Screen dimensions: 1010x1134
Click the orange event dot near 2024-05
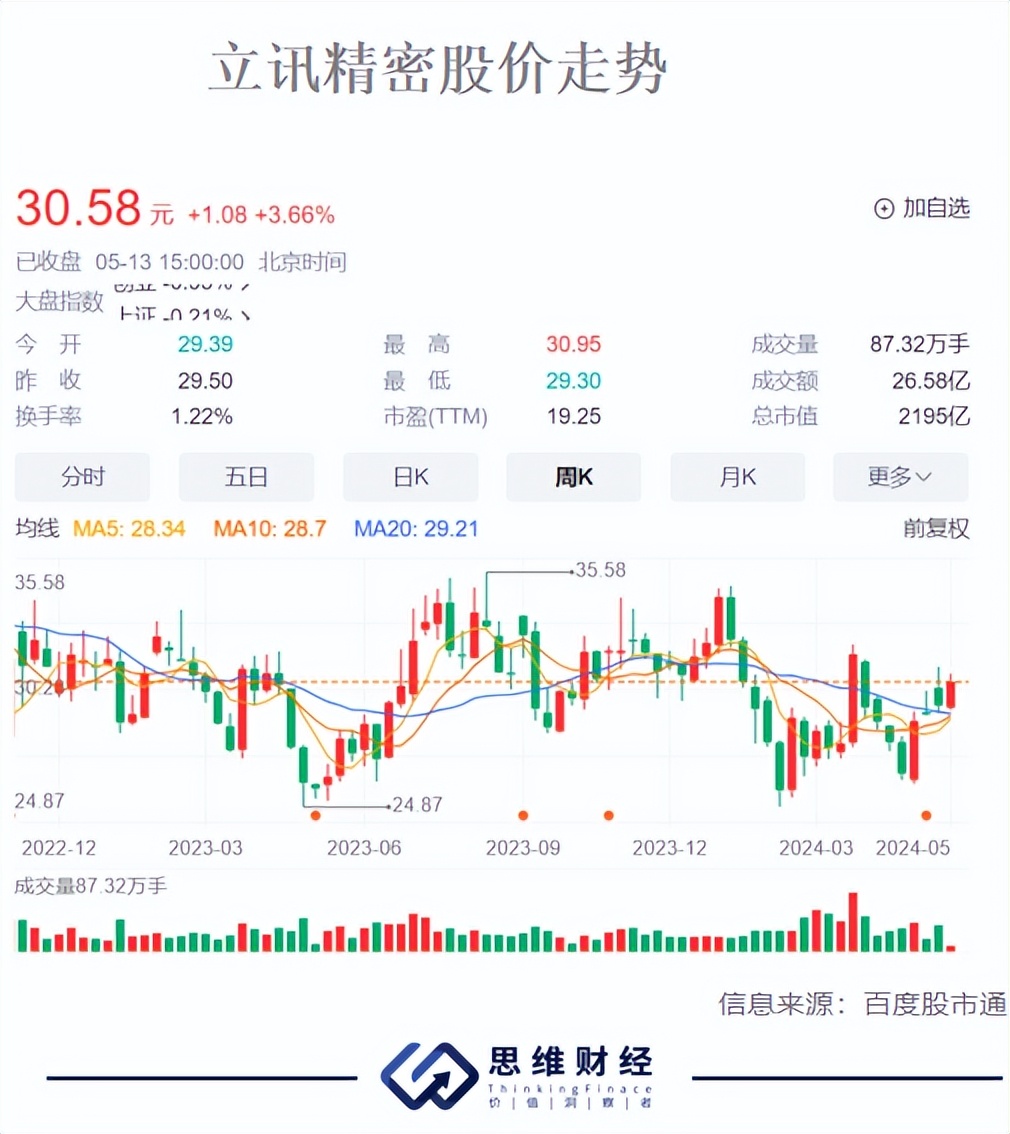925,815
